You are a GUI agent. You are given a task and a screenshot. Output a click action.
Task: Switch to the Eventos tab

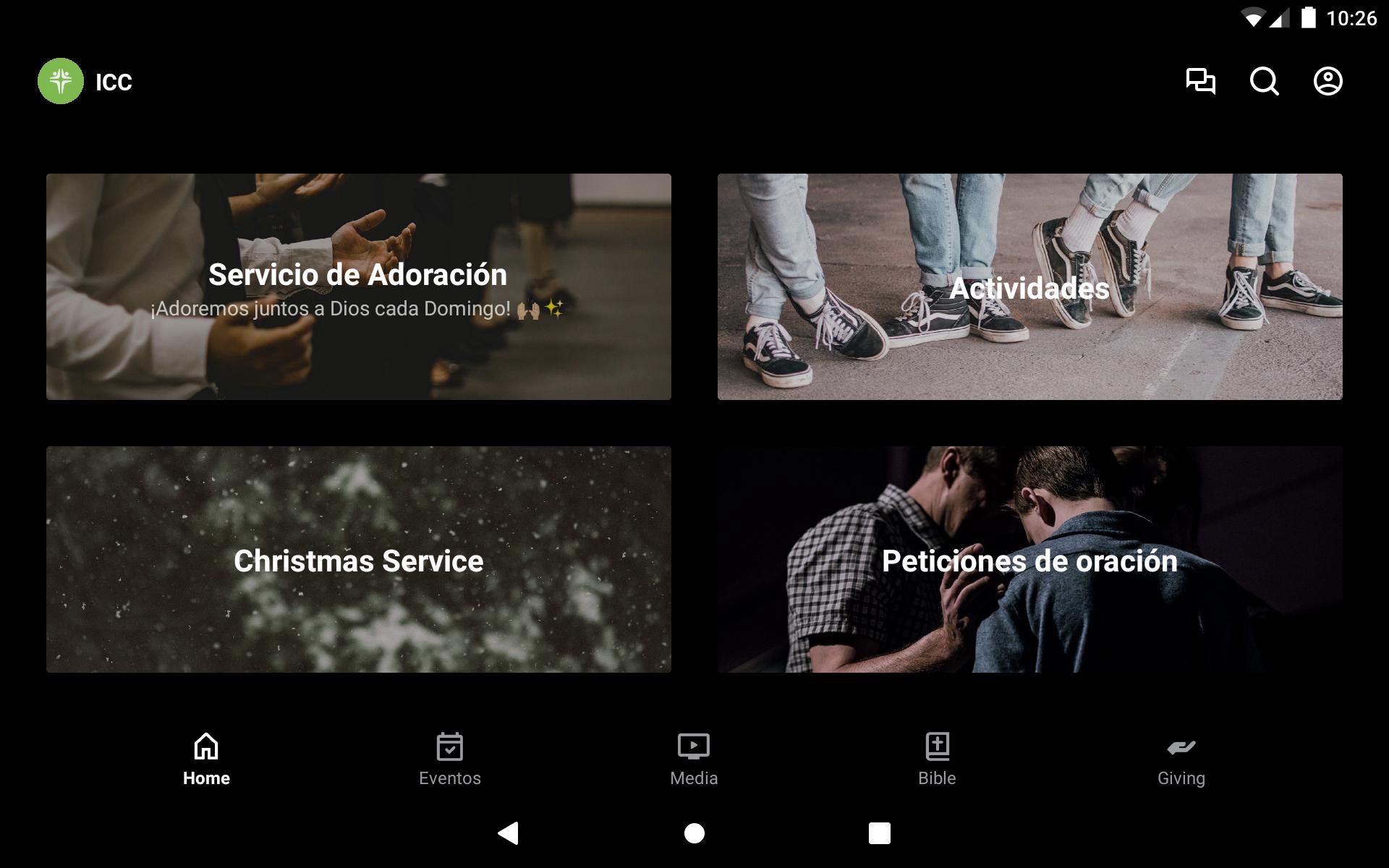point(449,759)
